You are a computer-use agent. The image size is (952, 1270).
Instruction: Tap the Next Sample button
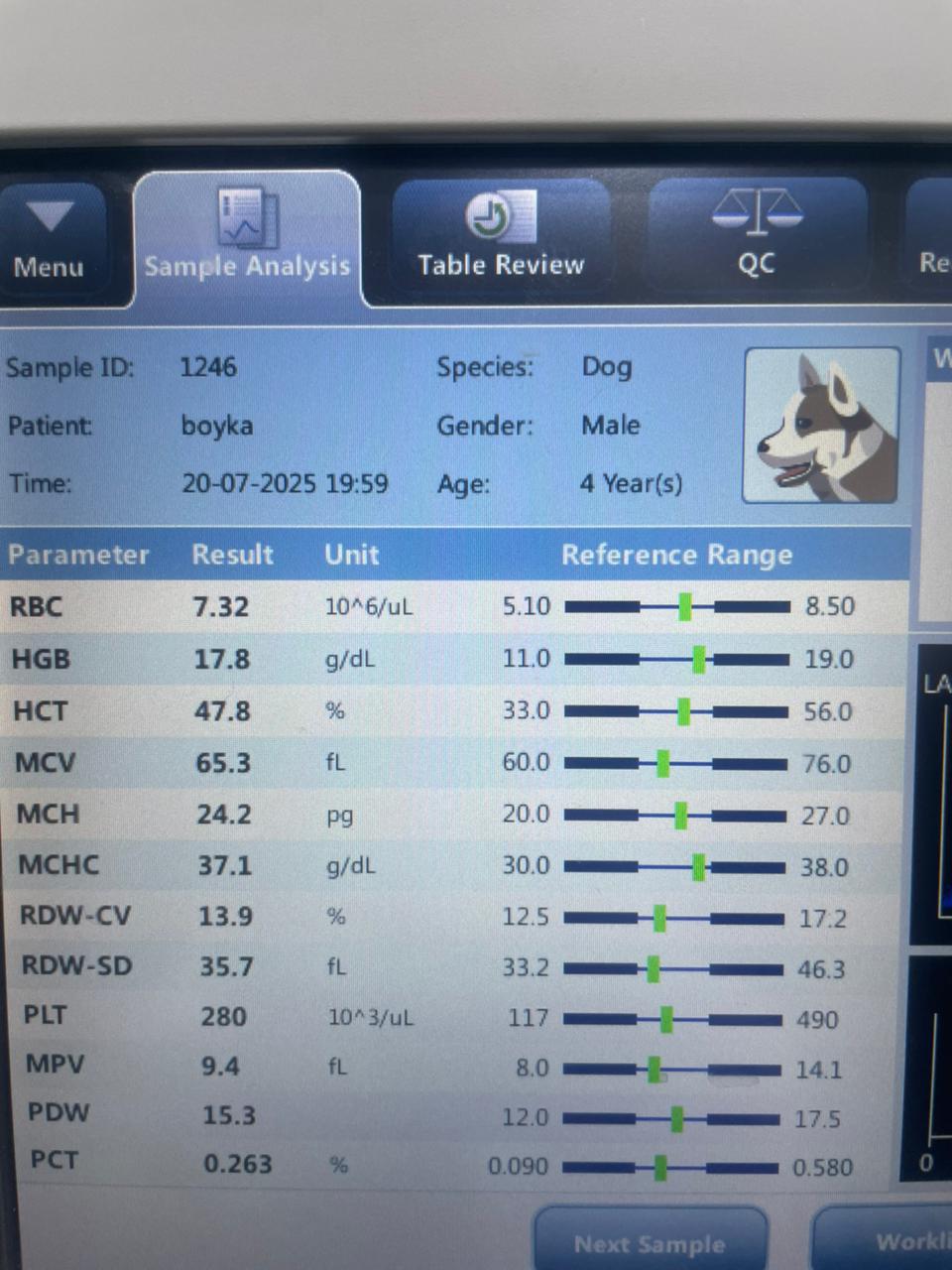(650, 1240)
